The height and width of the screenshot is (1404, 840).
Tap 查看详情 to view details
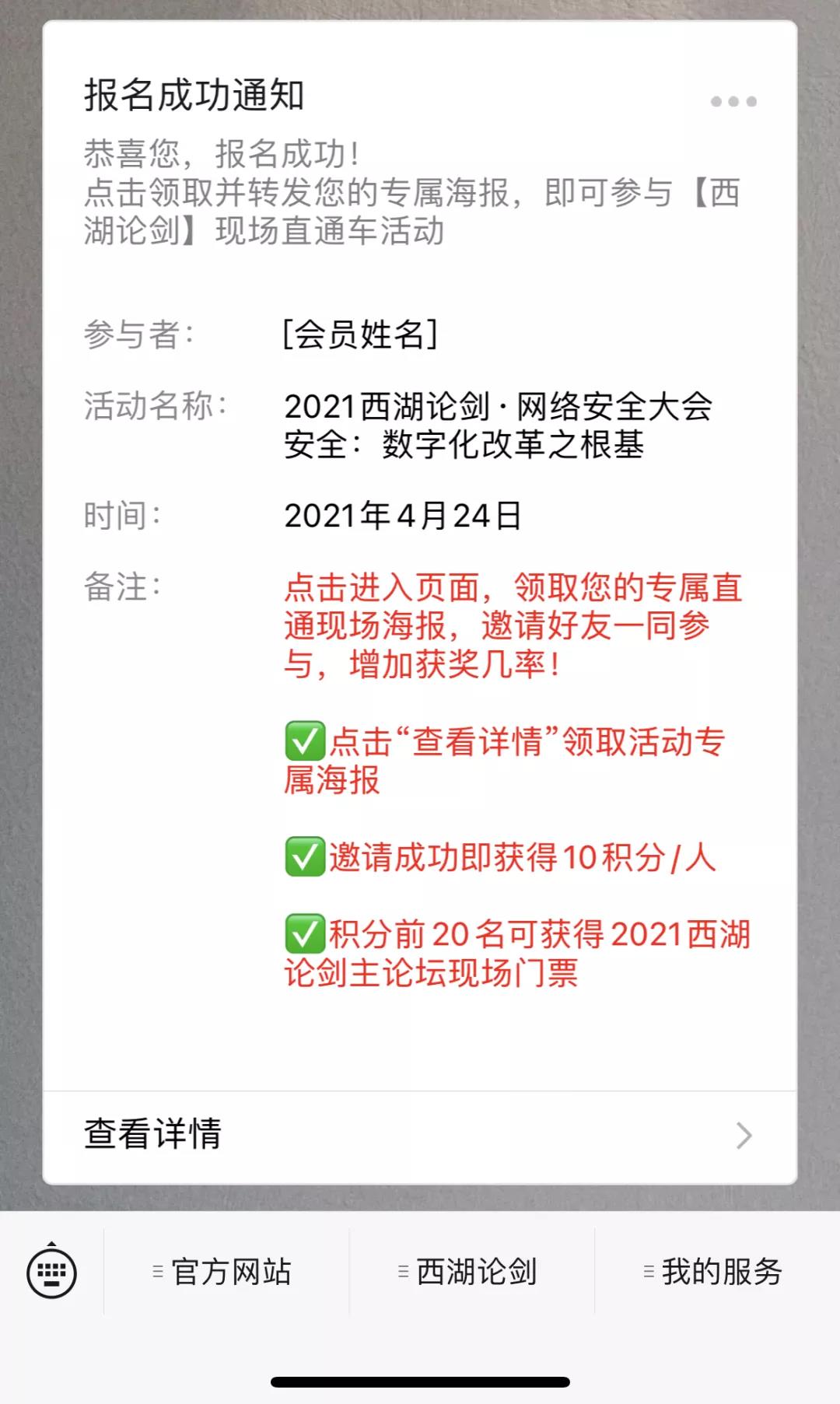[x=420, y=1135]
